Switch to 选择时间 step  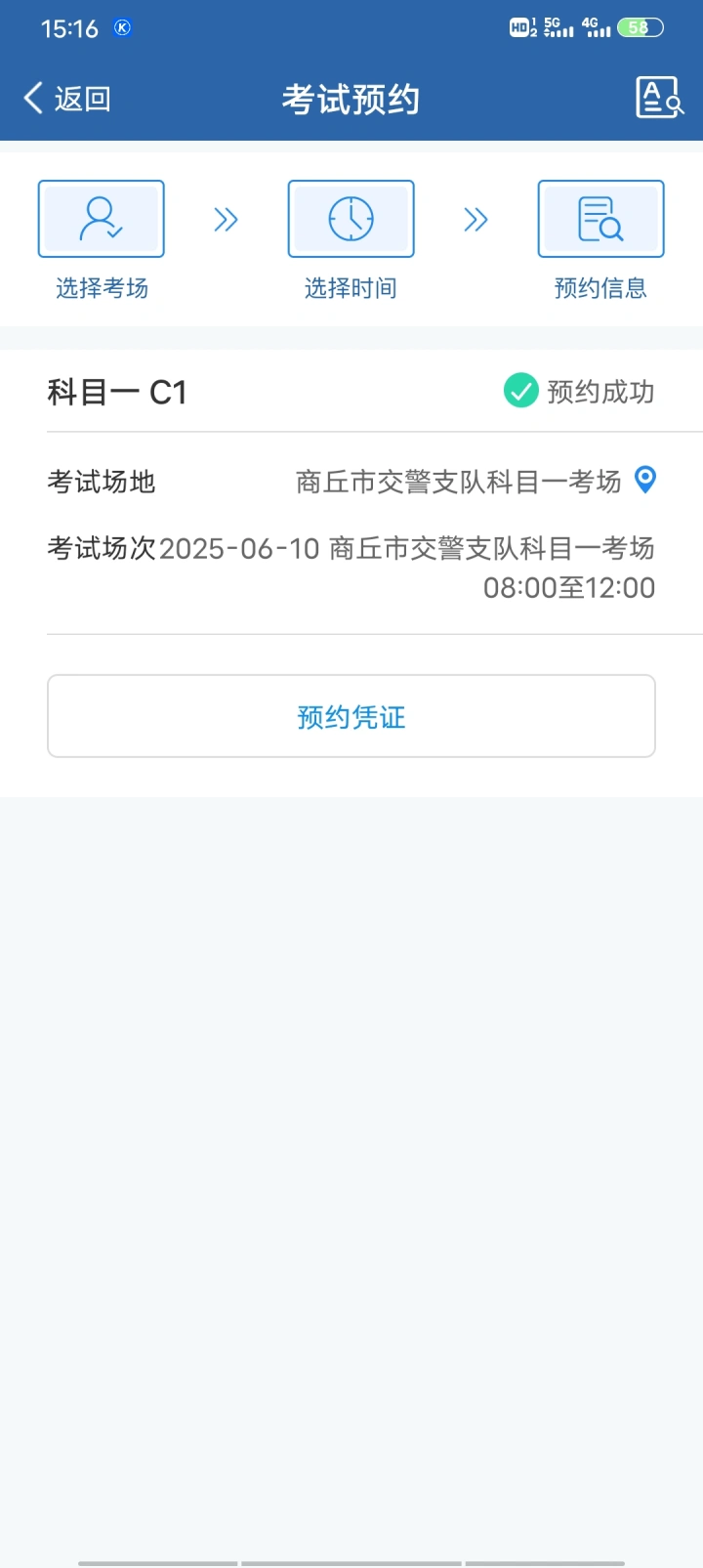click(x=351, y=220)
